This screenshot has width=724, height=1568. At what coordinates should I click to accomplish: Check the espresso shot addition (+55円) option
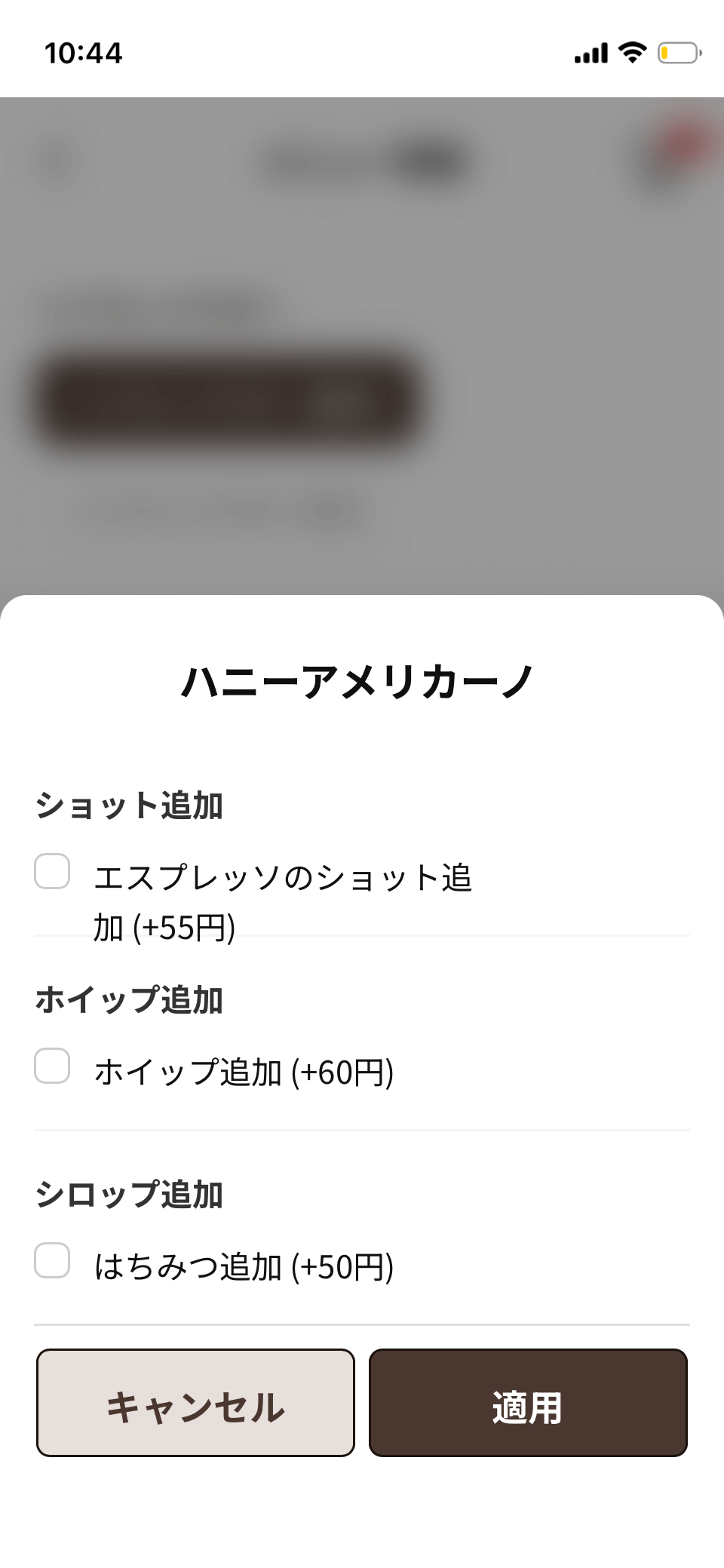point(52,871)
